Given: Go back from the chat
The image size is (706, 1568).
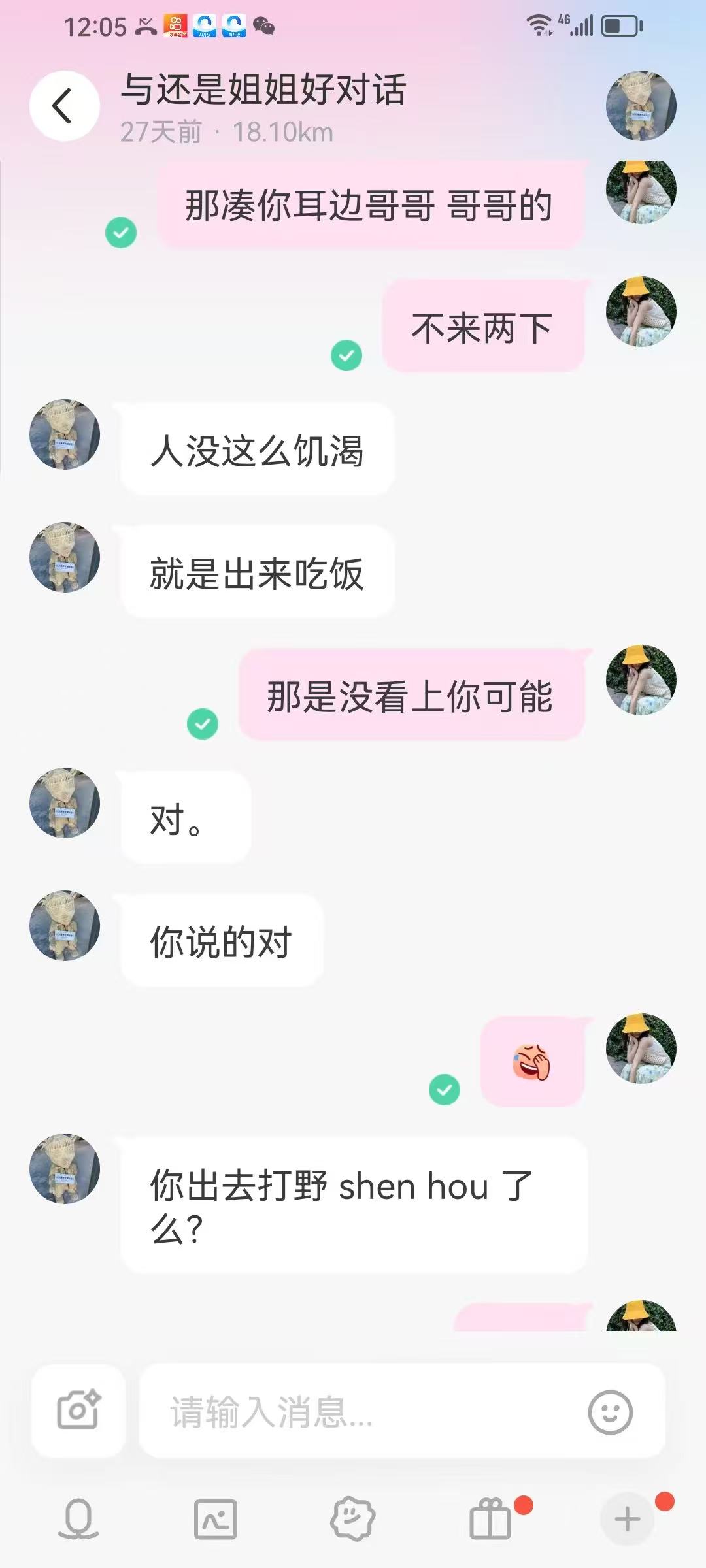Looking at the screenshot, I should click(x=64, y=106).
